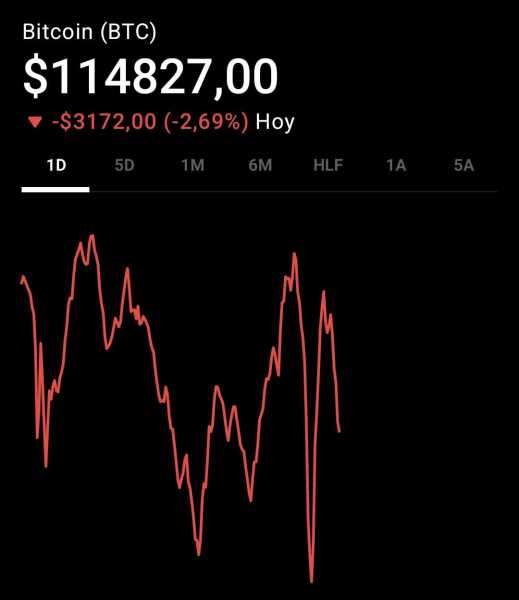Switch to the 6M tab
Screen dimensions: 519x600
pyautogui.click(x=260, y=166)
